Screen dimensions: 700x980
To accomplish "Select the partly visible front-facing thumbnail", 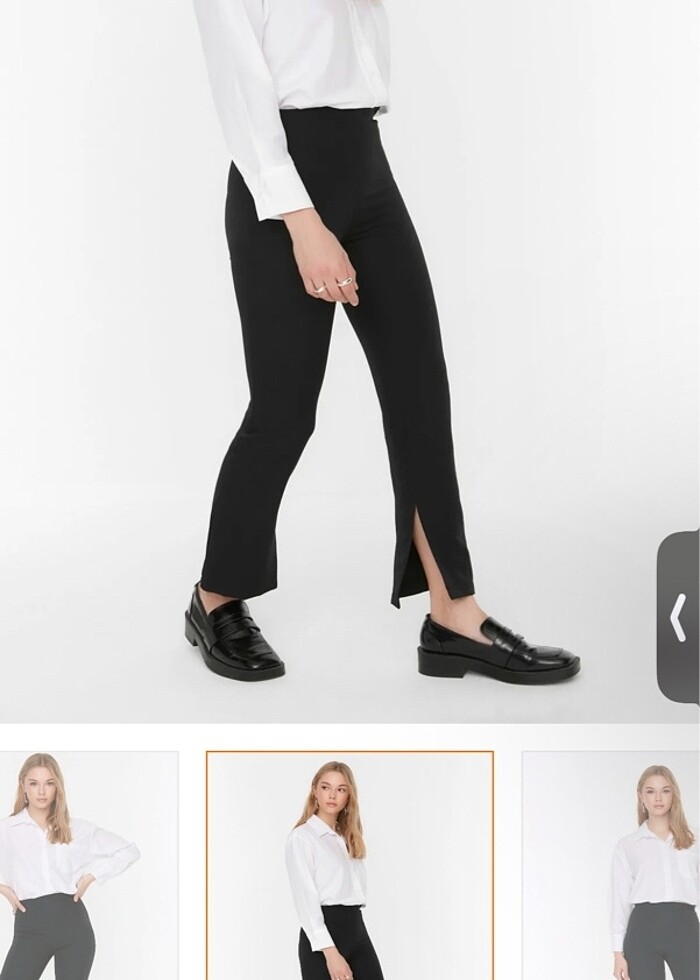I will 611,865.
